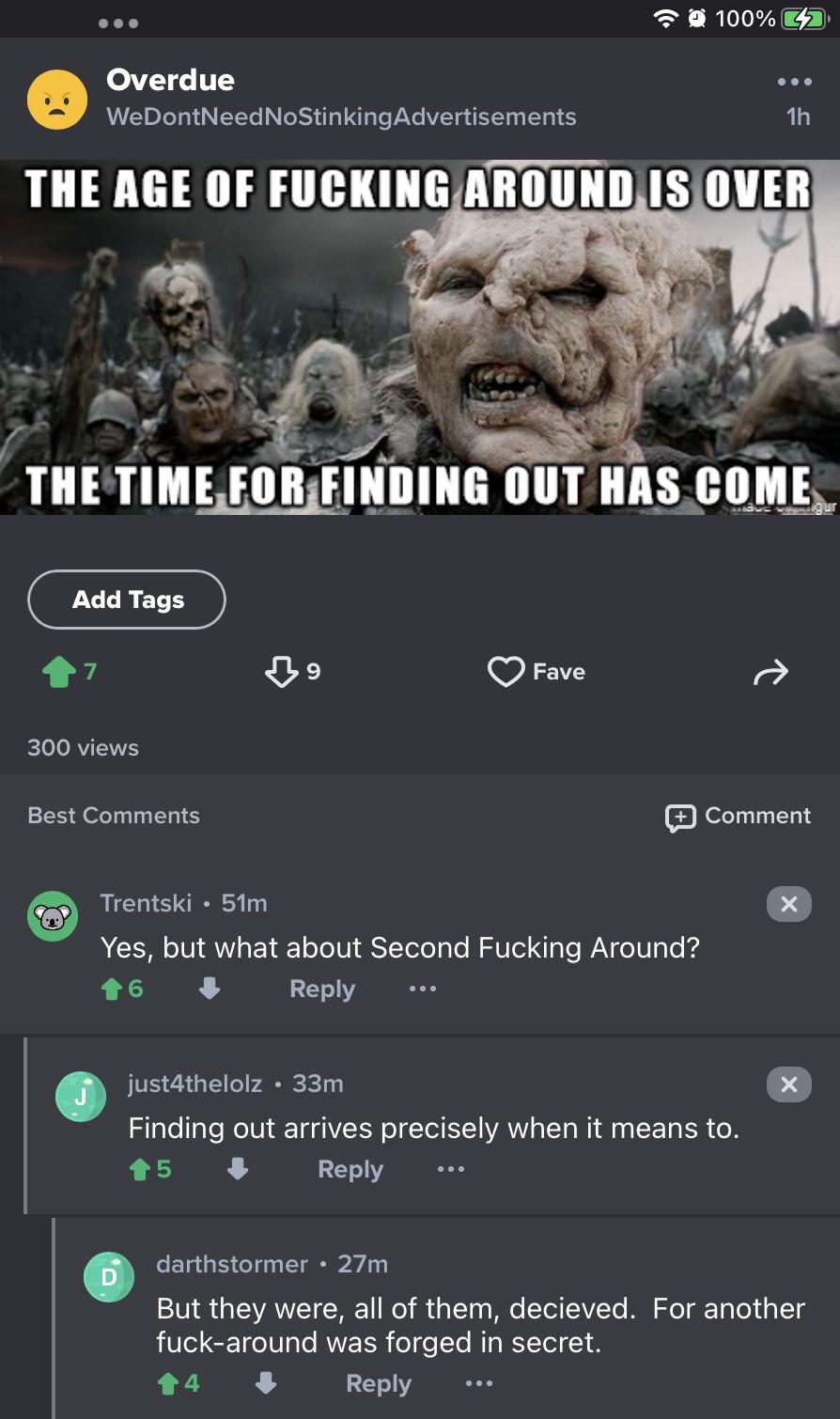
Task: Reply to Trentski's comment
Action: click(x=322, y=989)
